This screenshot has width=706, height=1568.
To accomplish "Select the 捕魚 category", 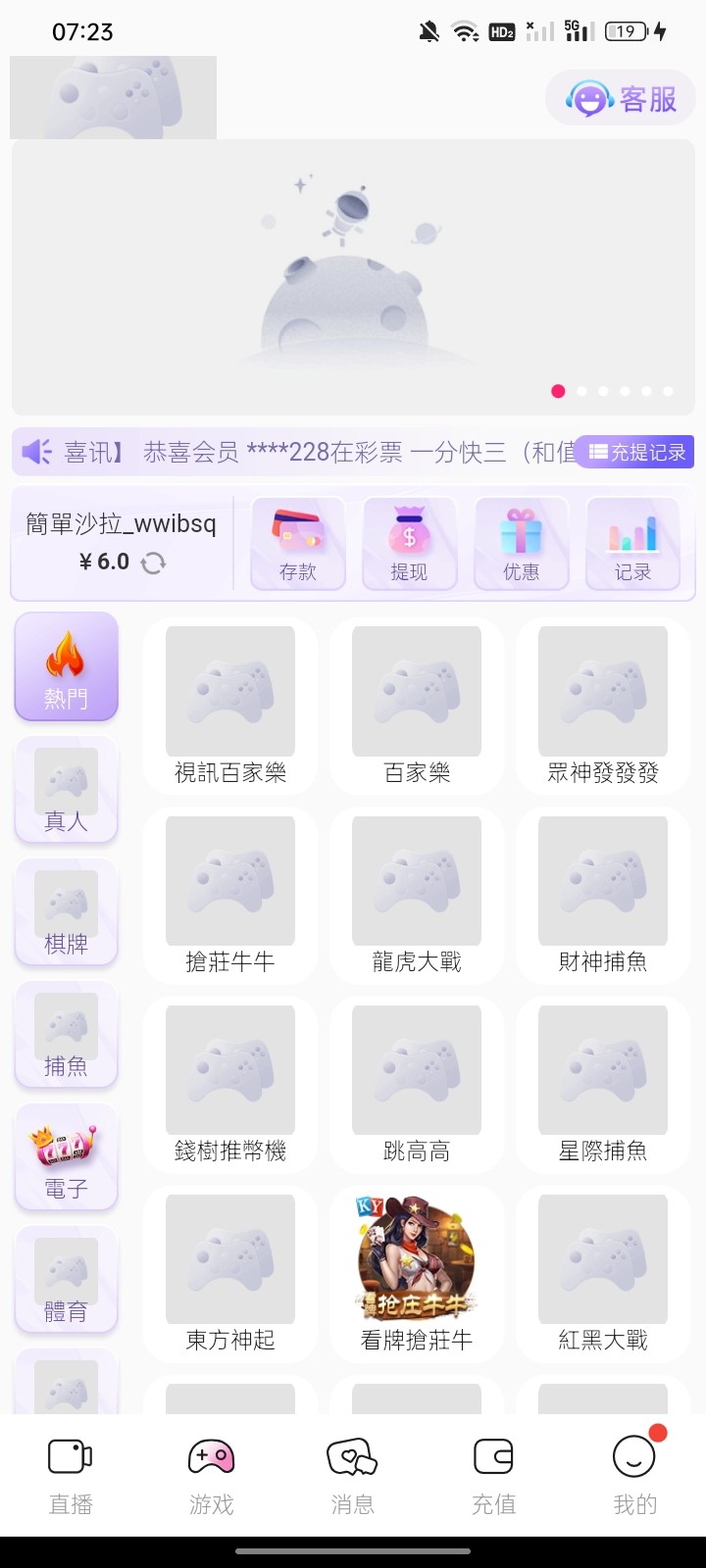I will [66, 1035].
